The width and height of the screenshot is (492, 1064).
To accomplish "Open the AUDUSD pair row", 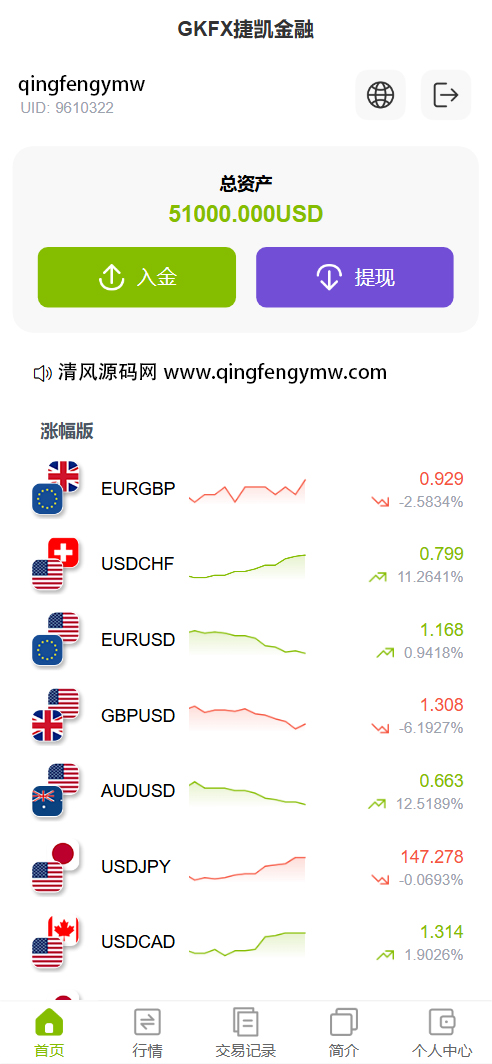I will pyautogui.click(x=246, y=791).
